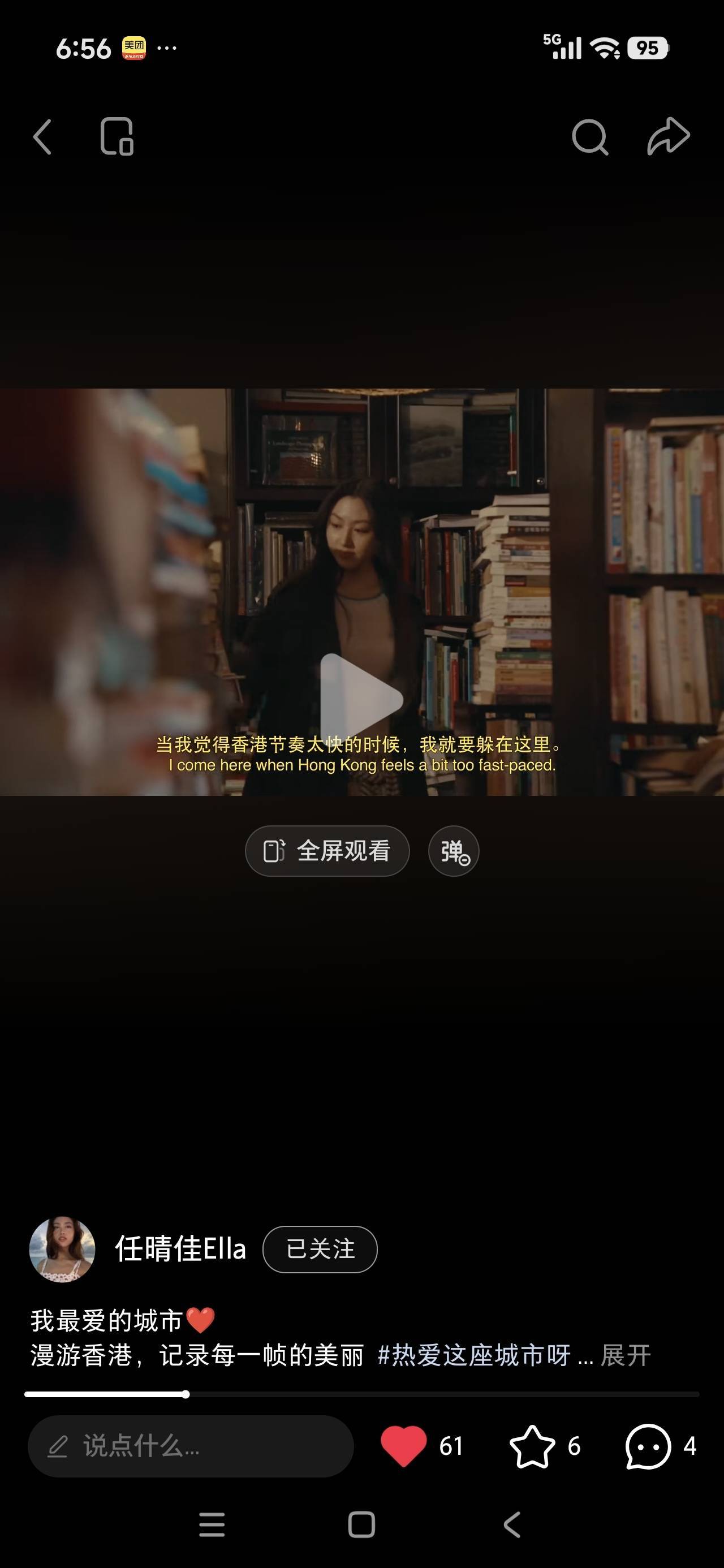
Task: Open the small window mode icon
Action: click(117, 137)
